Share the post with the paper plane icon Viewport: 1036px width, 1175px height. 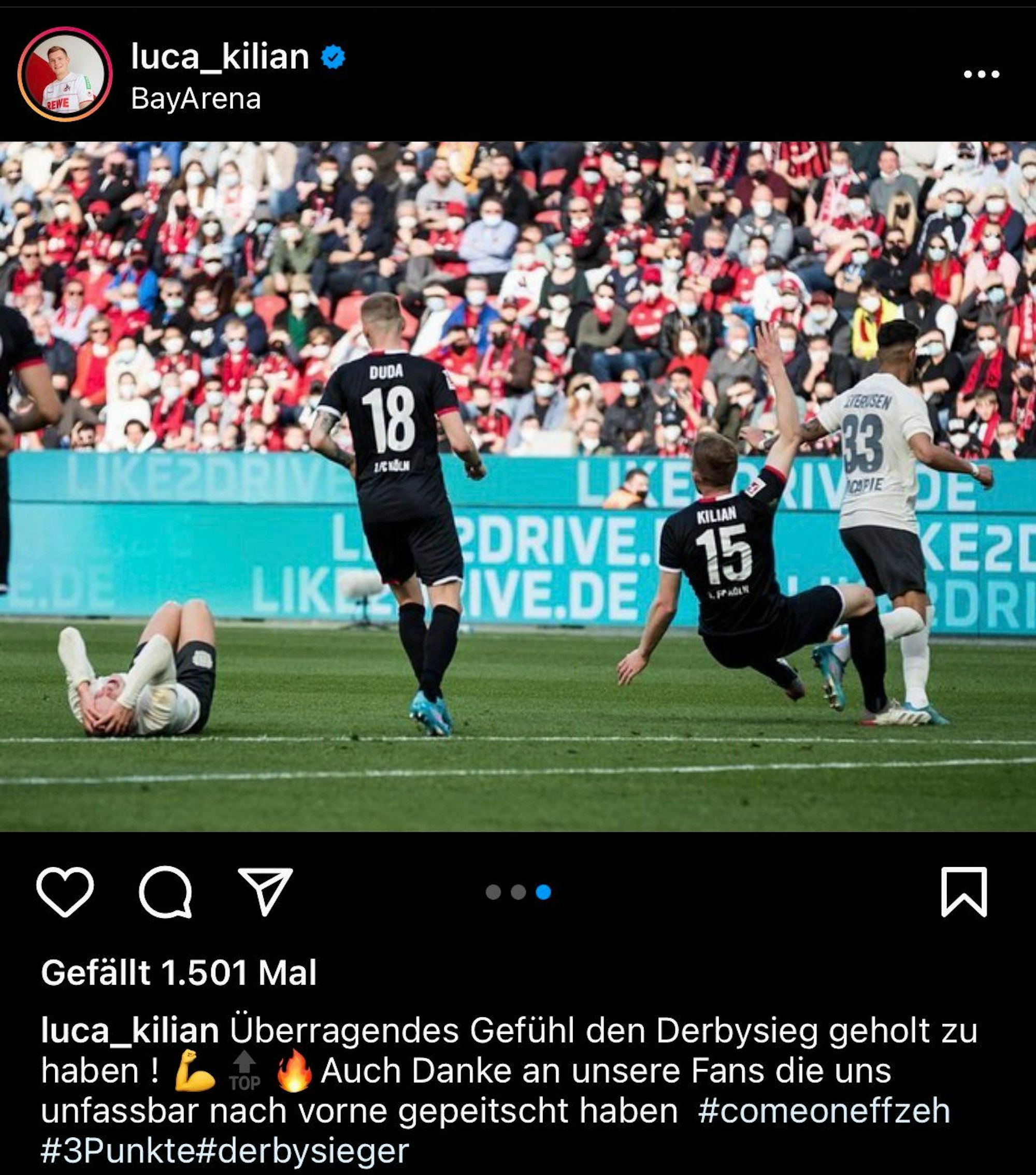(x=266, y=892)
